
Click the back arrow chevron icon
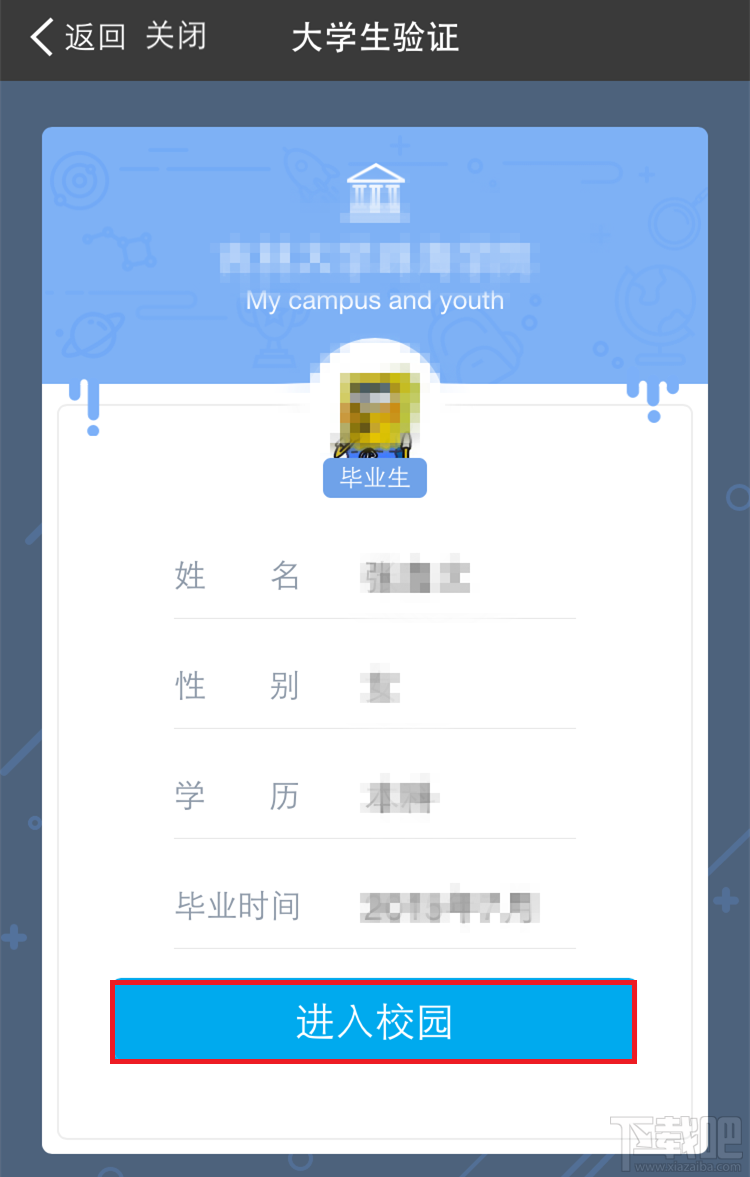(x=41, y=36)
